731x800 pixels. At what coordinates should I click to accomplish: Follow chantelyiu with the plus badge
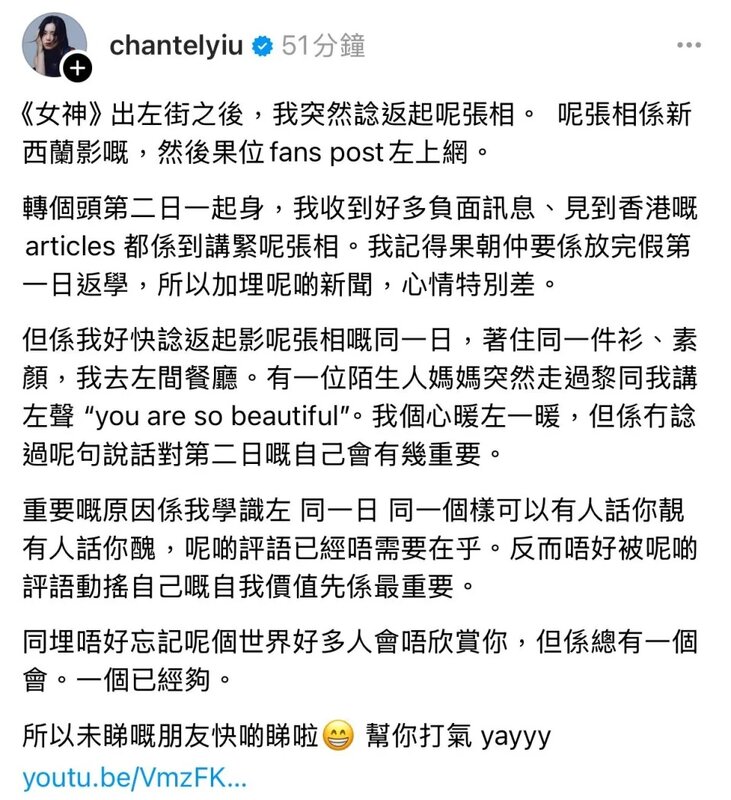pyautogui.click(x=79, y=68)
